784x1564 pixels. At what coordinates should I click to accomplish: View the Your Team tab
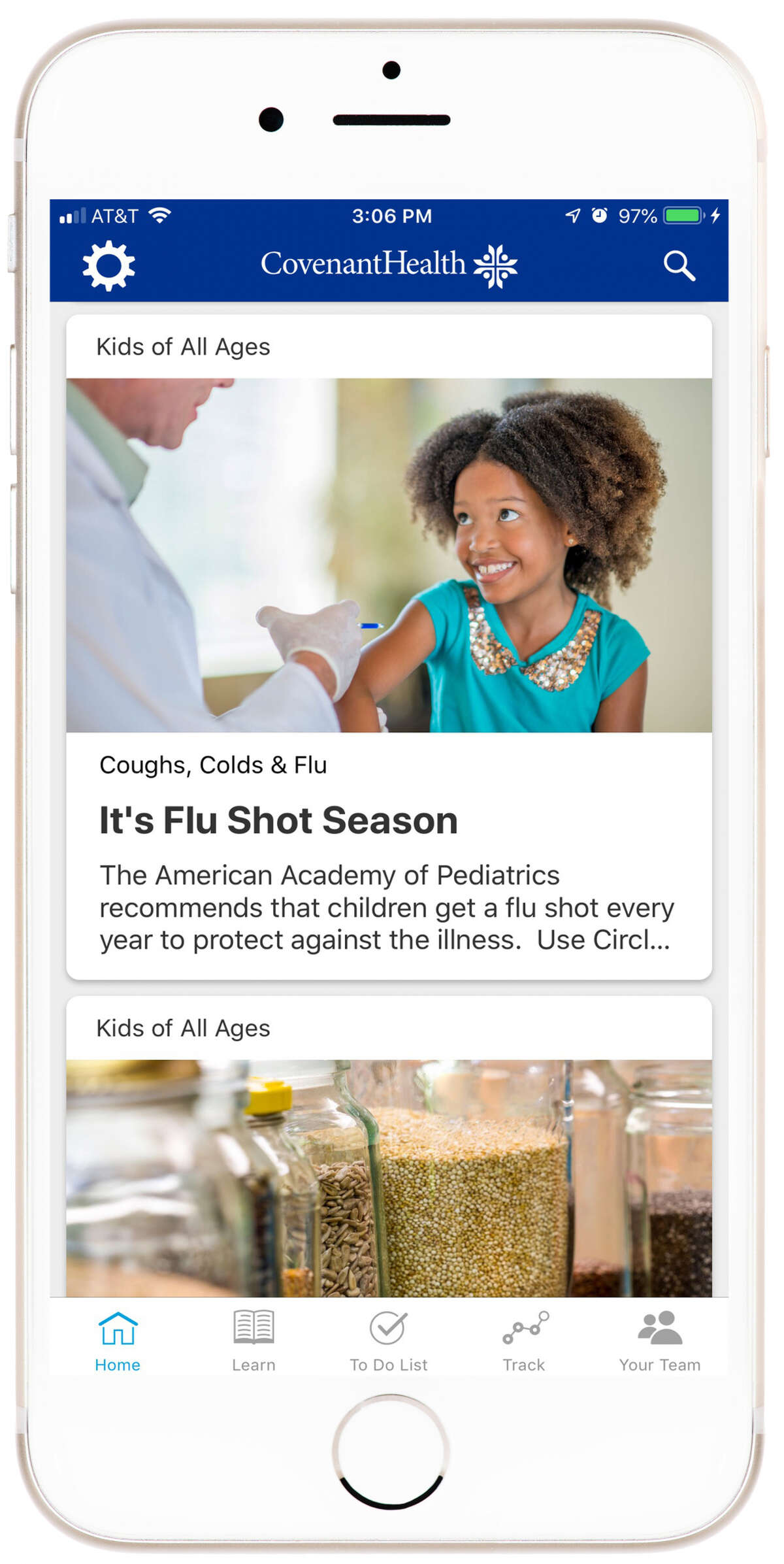[x=660, y=1341]
